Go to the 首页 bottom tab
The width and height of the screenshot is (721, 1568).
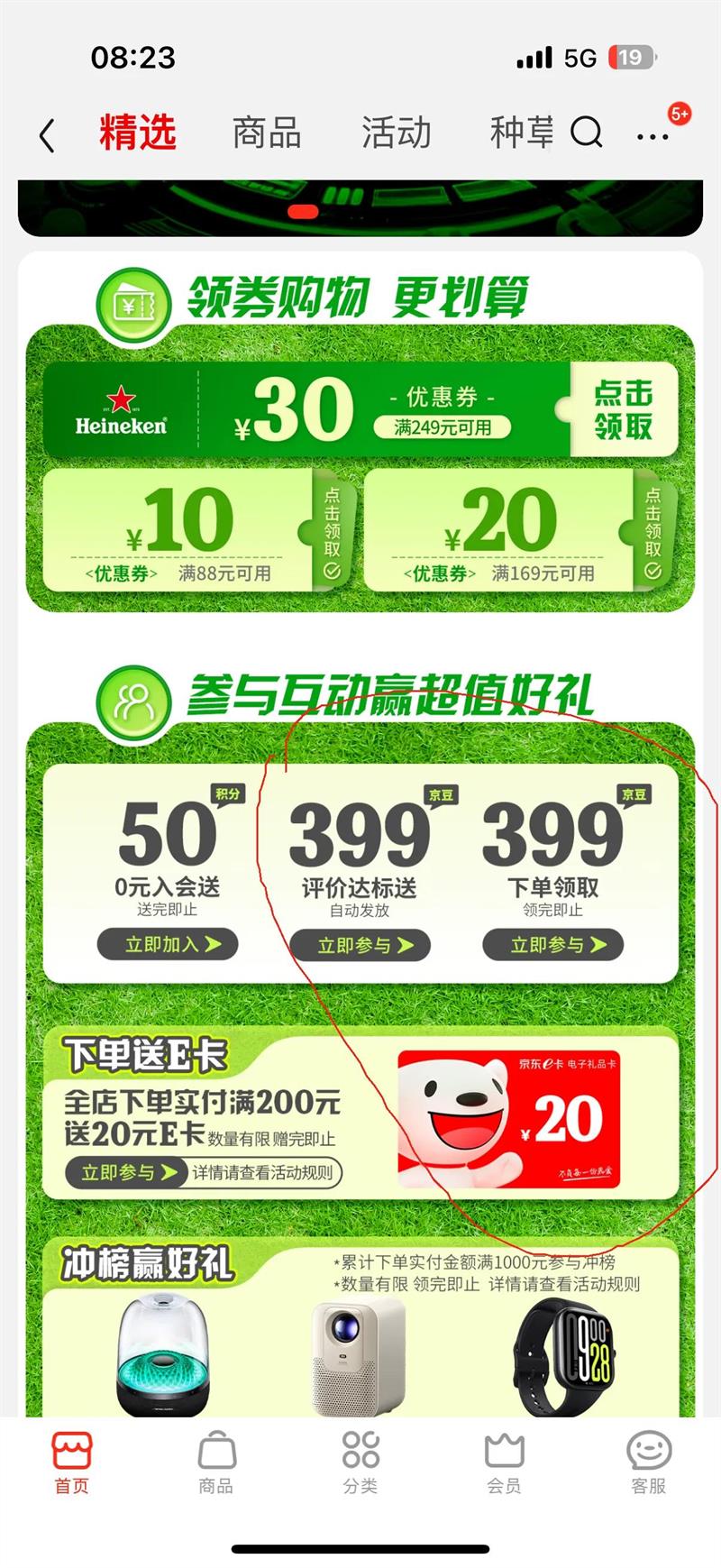tap(72, 1462)
